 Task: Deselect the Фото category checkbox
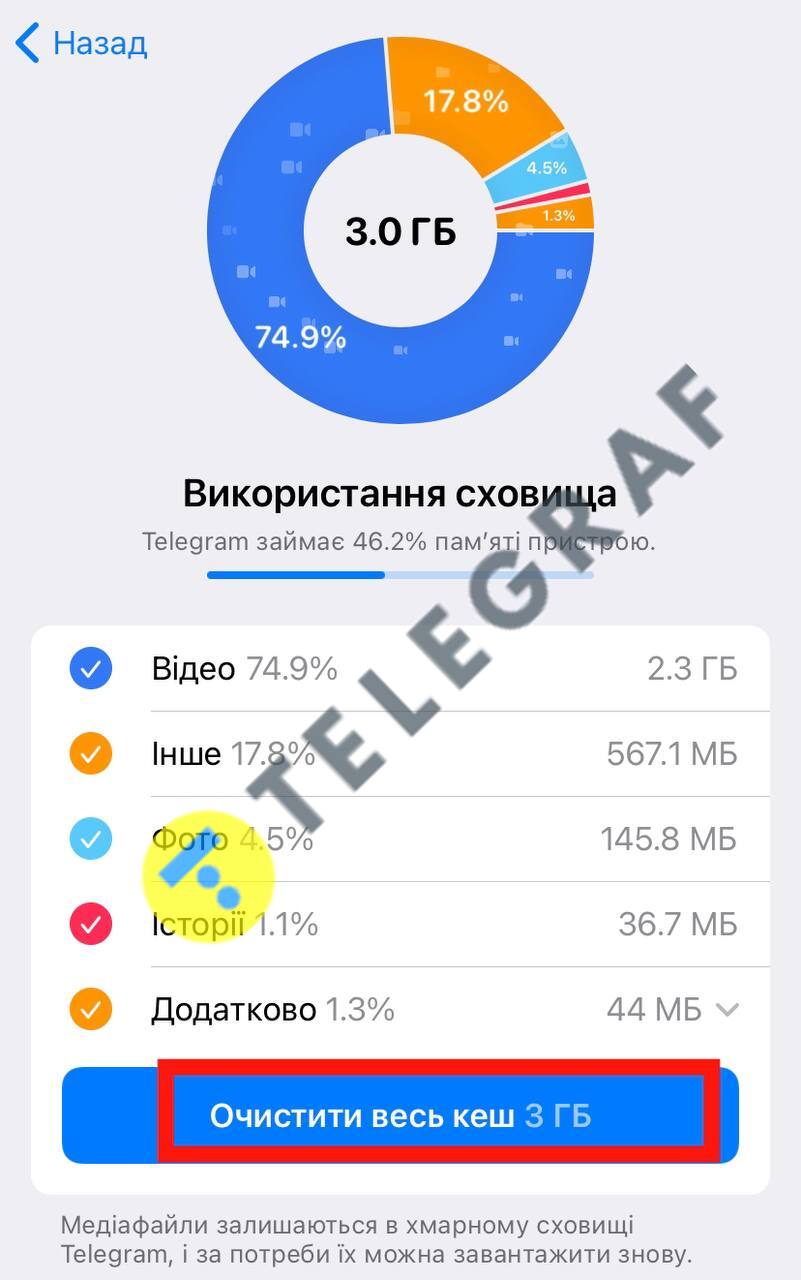91,839
